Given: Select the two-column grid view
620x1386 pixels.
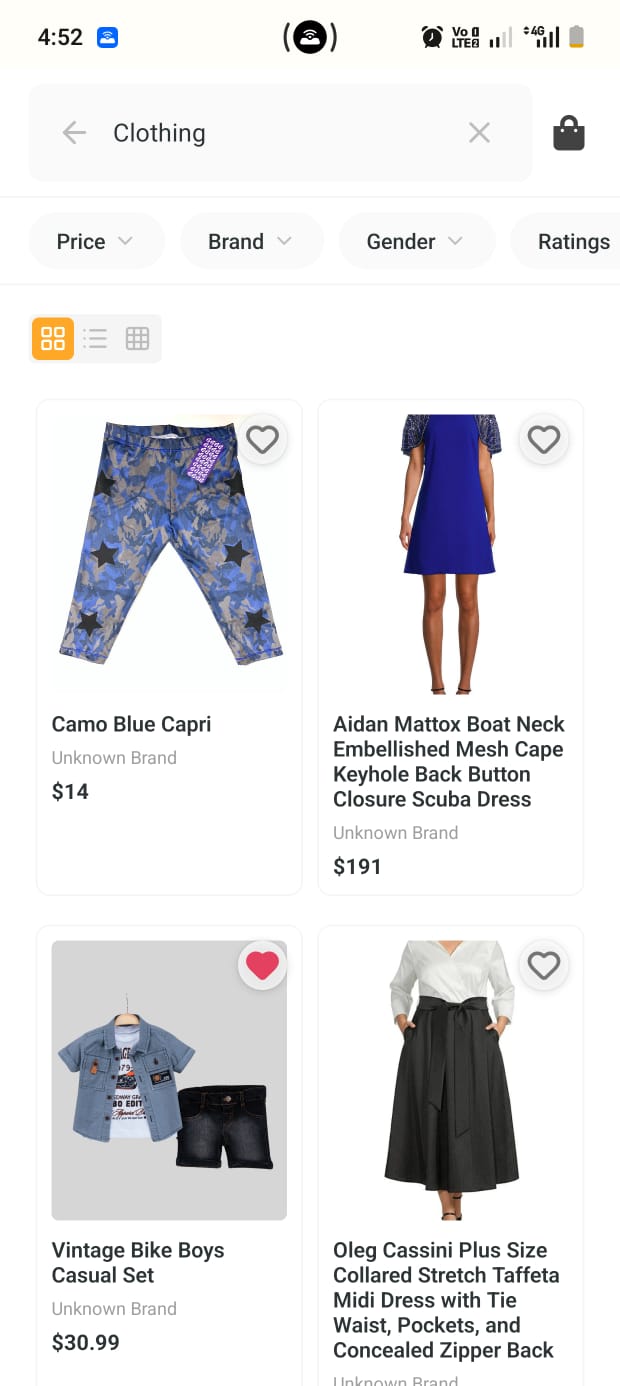Looking at the screenshot, I should coord(53,338).
